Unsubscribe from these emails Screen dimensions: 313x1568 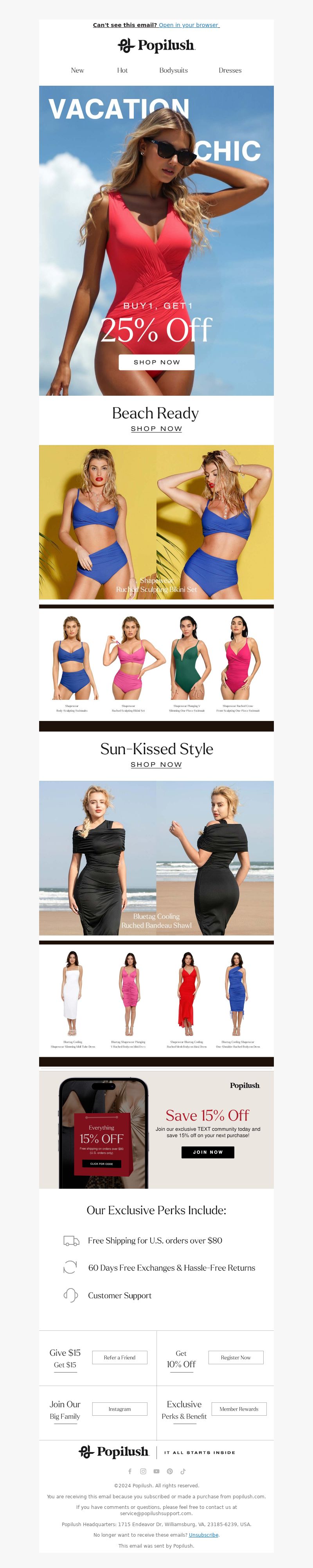[203, 1535]
